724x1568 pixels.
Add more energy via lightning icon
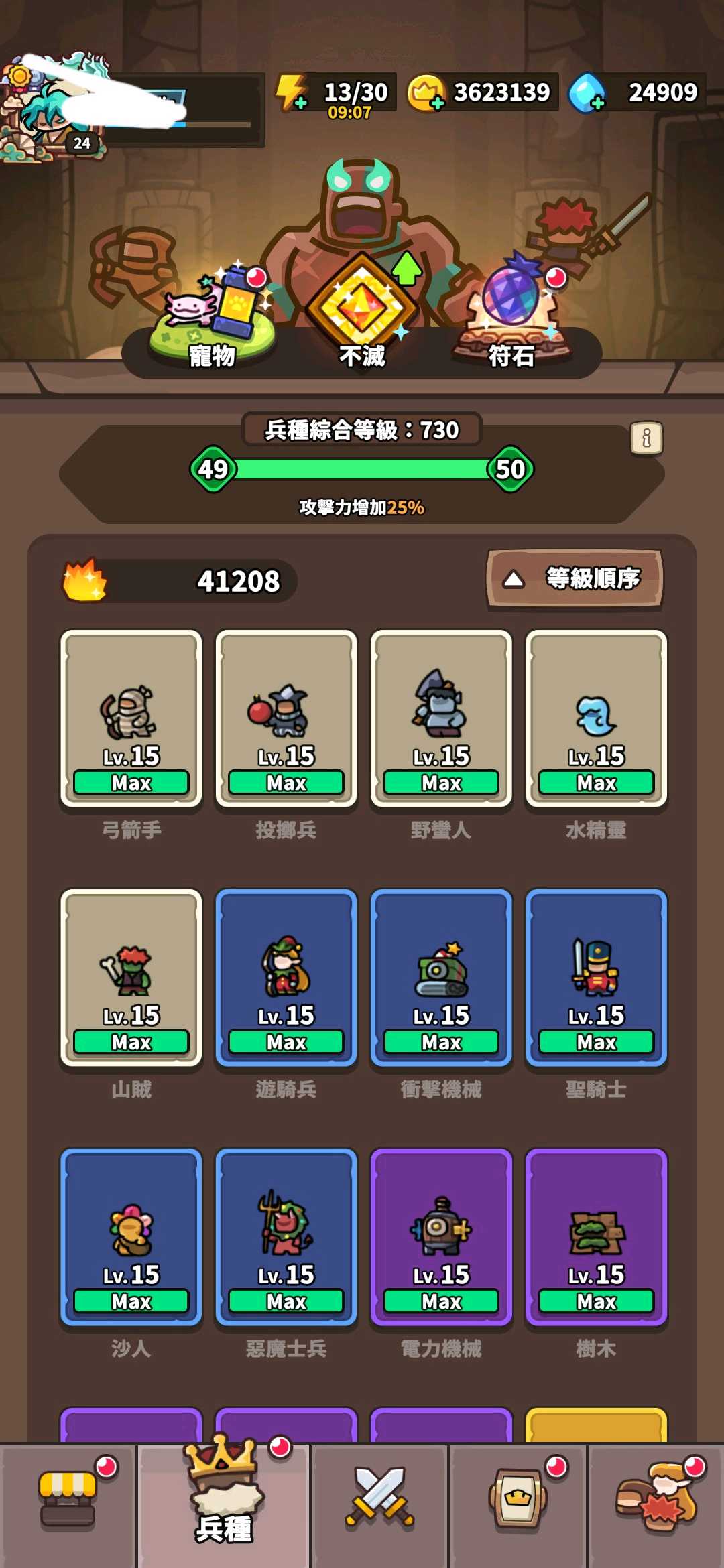click(x=292, y=92)
